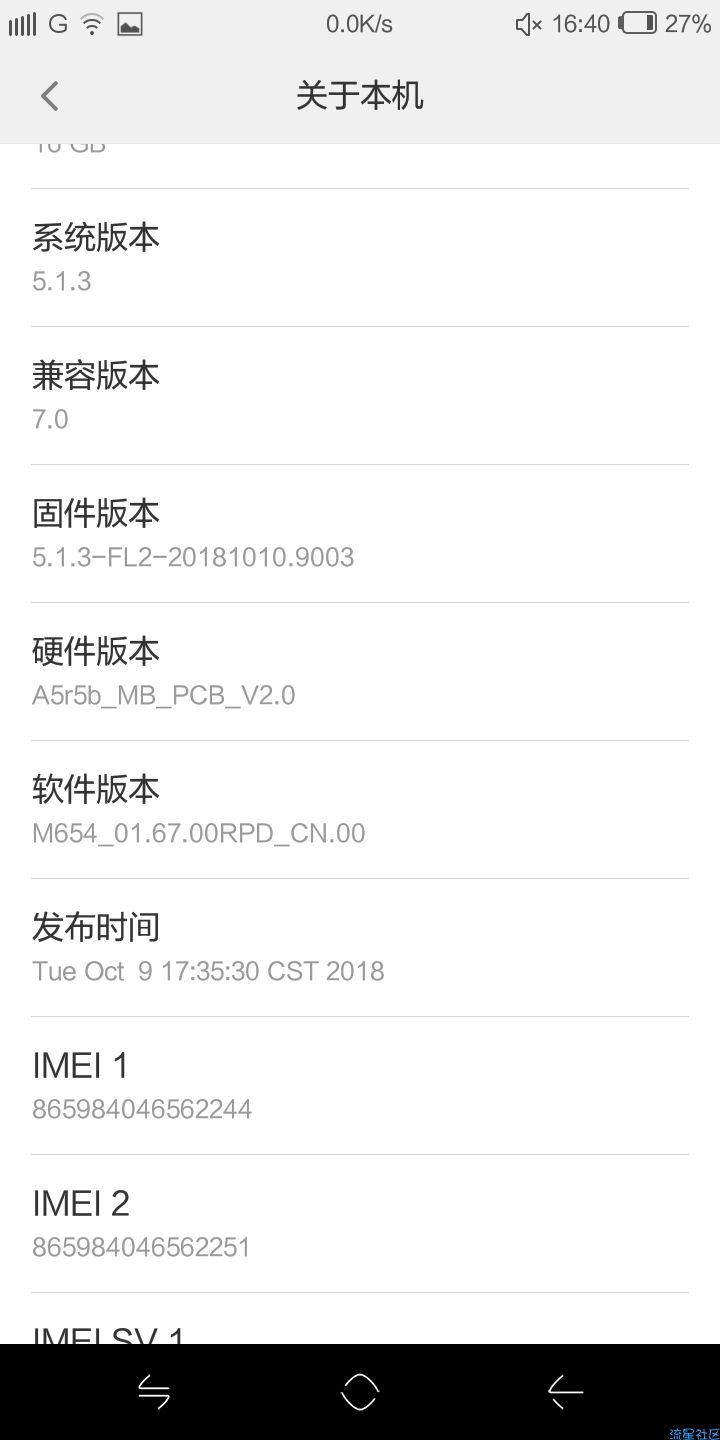
Task: Go back from the 关于本机 page
Action: pyautogui.click(x=50, y=96)
